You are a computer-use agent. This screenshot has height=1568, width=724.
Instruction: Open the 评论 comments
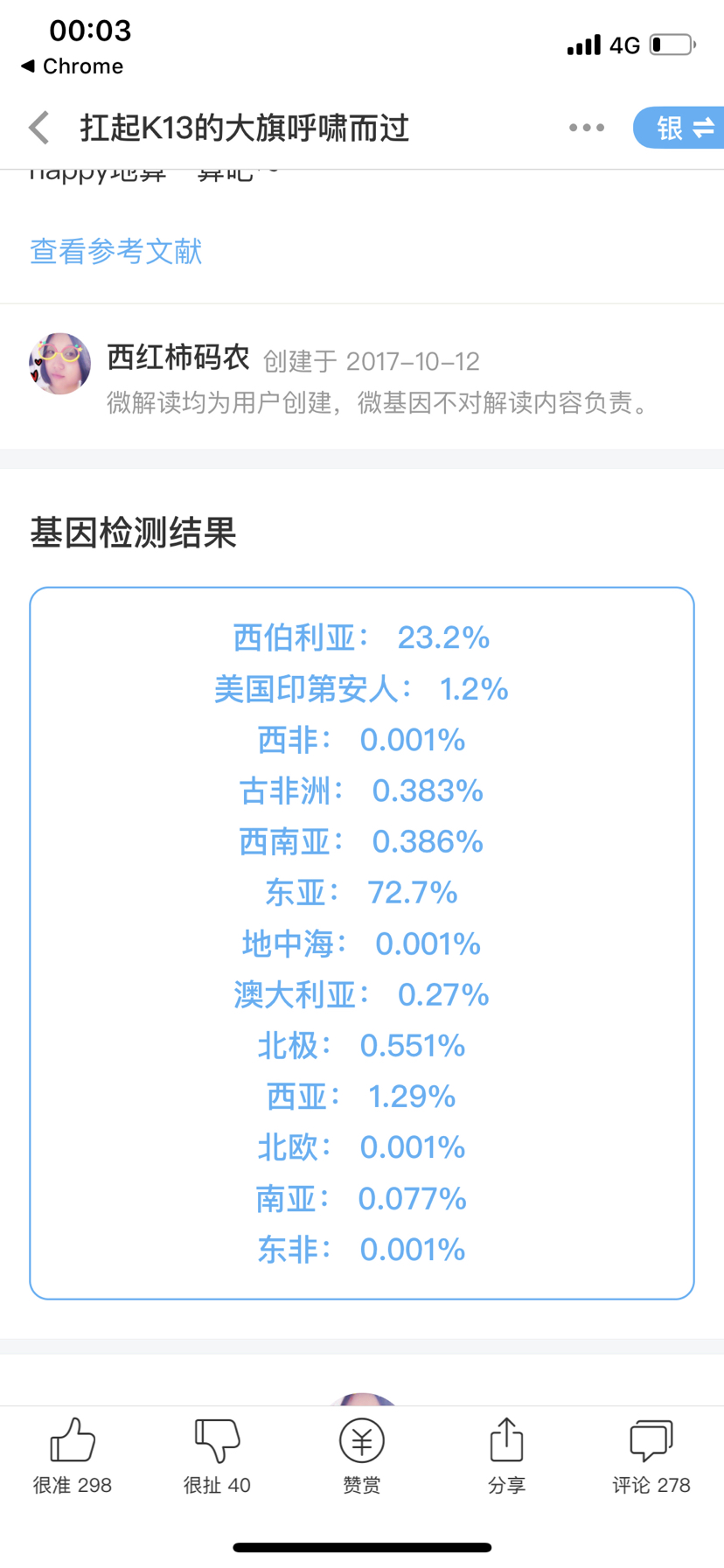coord(651,1456)
